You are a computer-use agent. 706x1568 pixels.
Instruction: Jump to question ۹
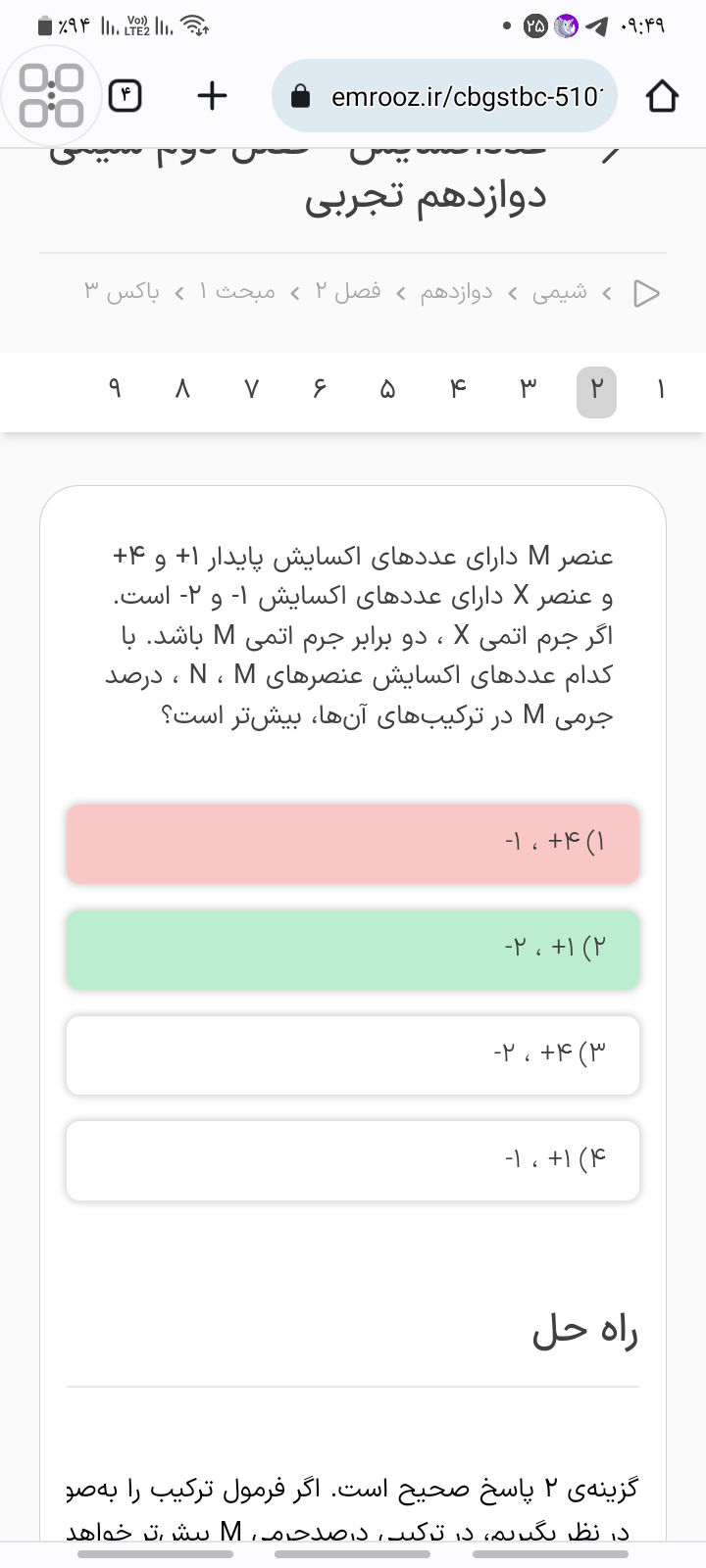coord(115,391)
